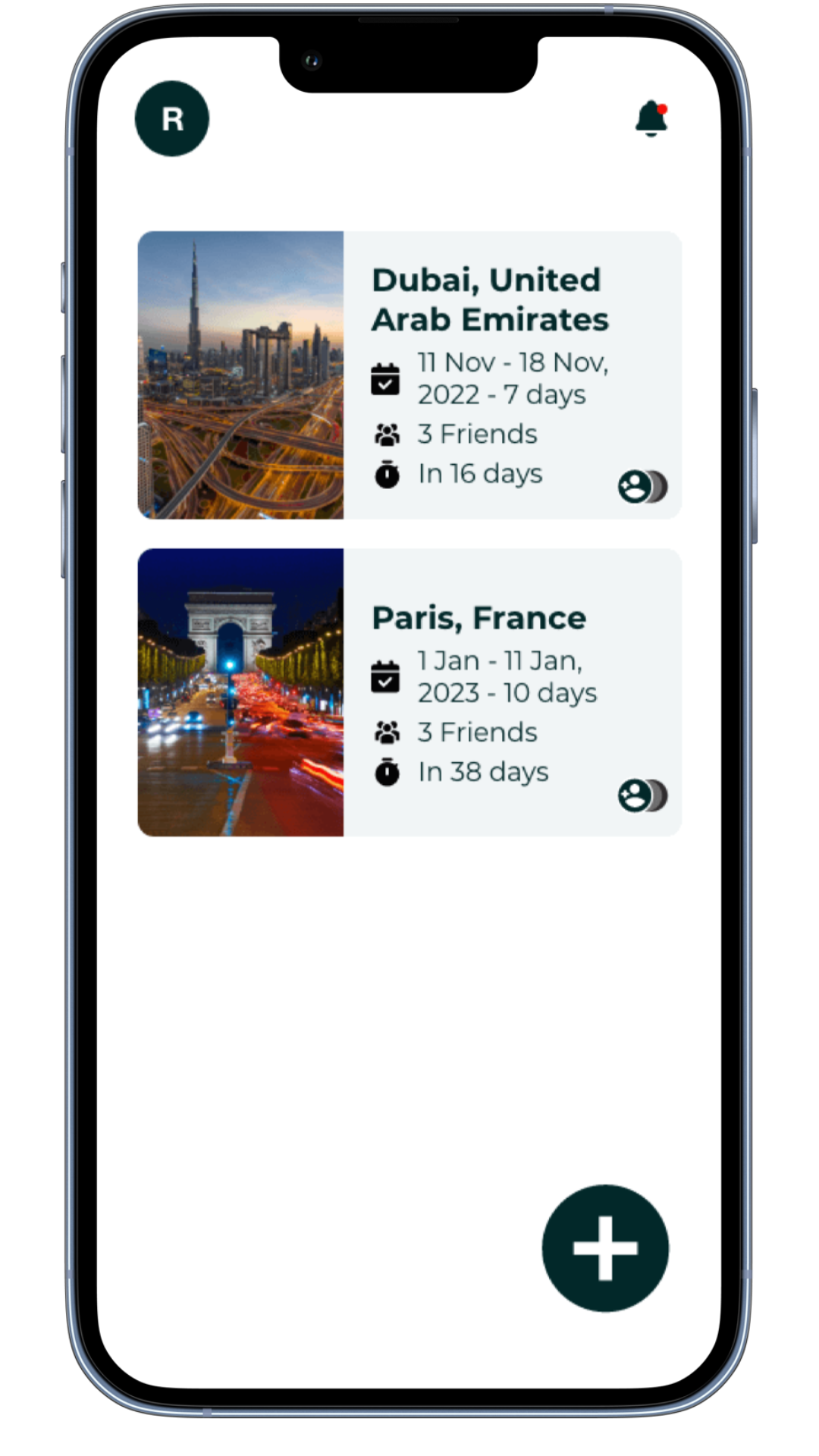Add a friend to the Paris trip

[635, 795]
